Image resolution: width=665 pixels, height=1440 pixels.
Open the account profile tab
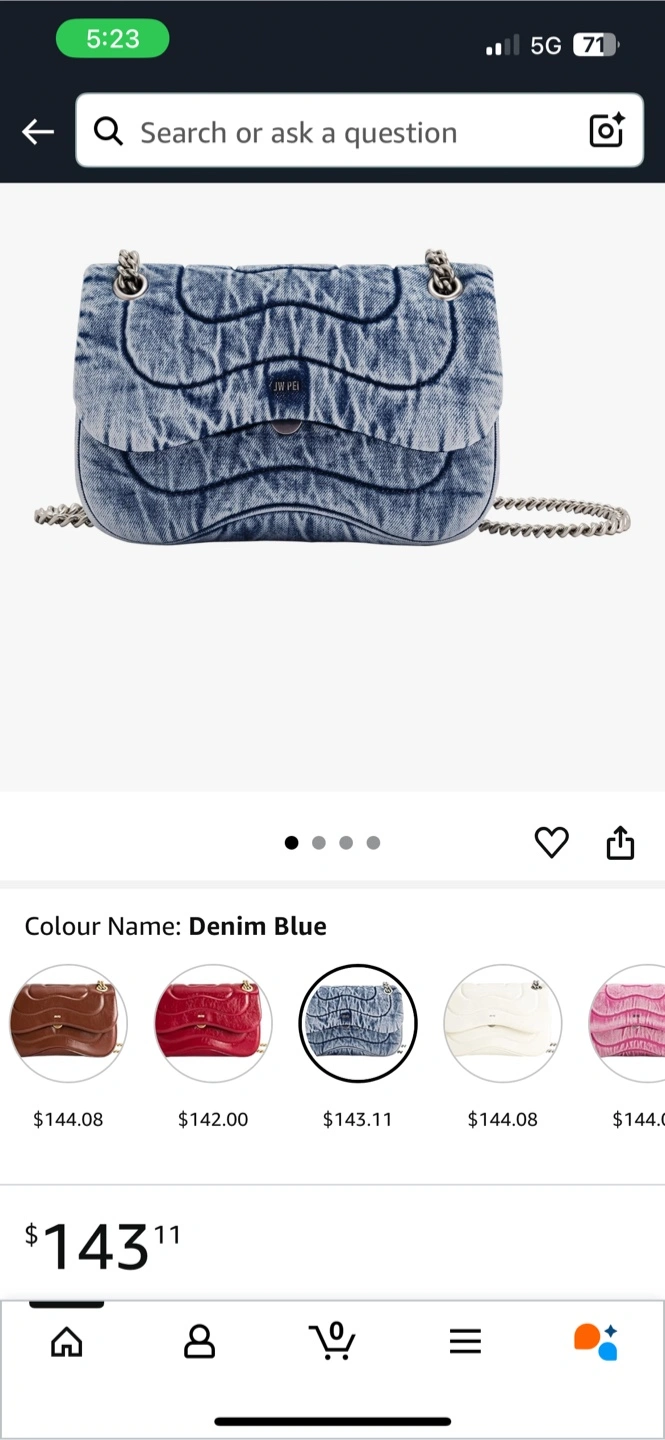[x=199, y=1342]
